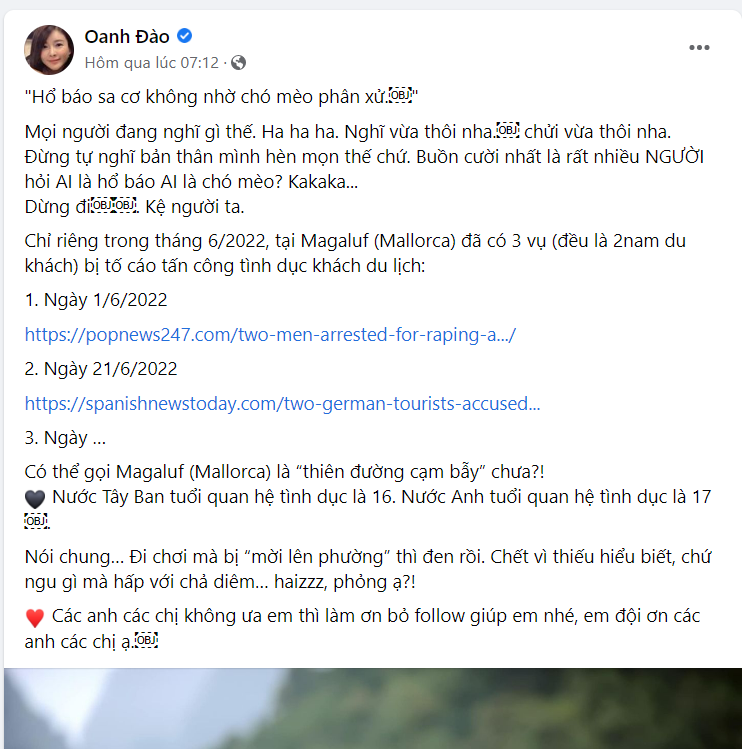This screenshot has width=742, height=749.
Task: Open Oanh Đào's profile picture
Action: coord(49,50)
